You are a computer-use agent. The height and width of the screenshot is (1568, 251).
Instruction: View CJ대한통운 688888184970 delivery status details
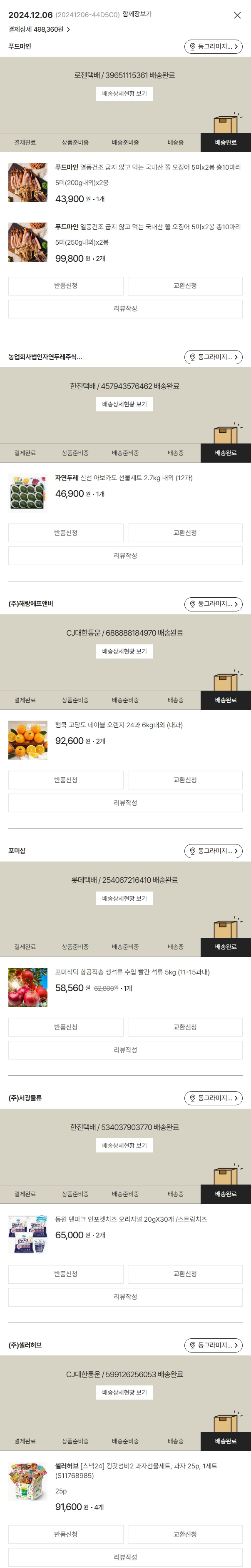pyautogui.click(x=124, y=651)
